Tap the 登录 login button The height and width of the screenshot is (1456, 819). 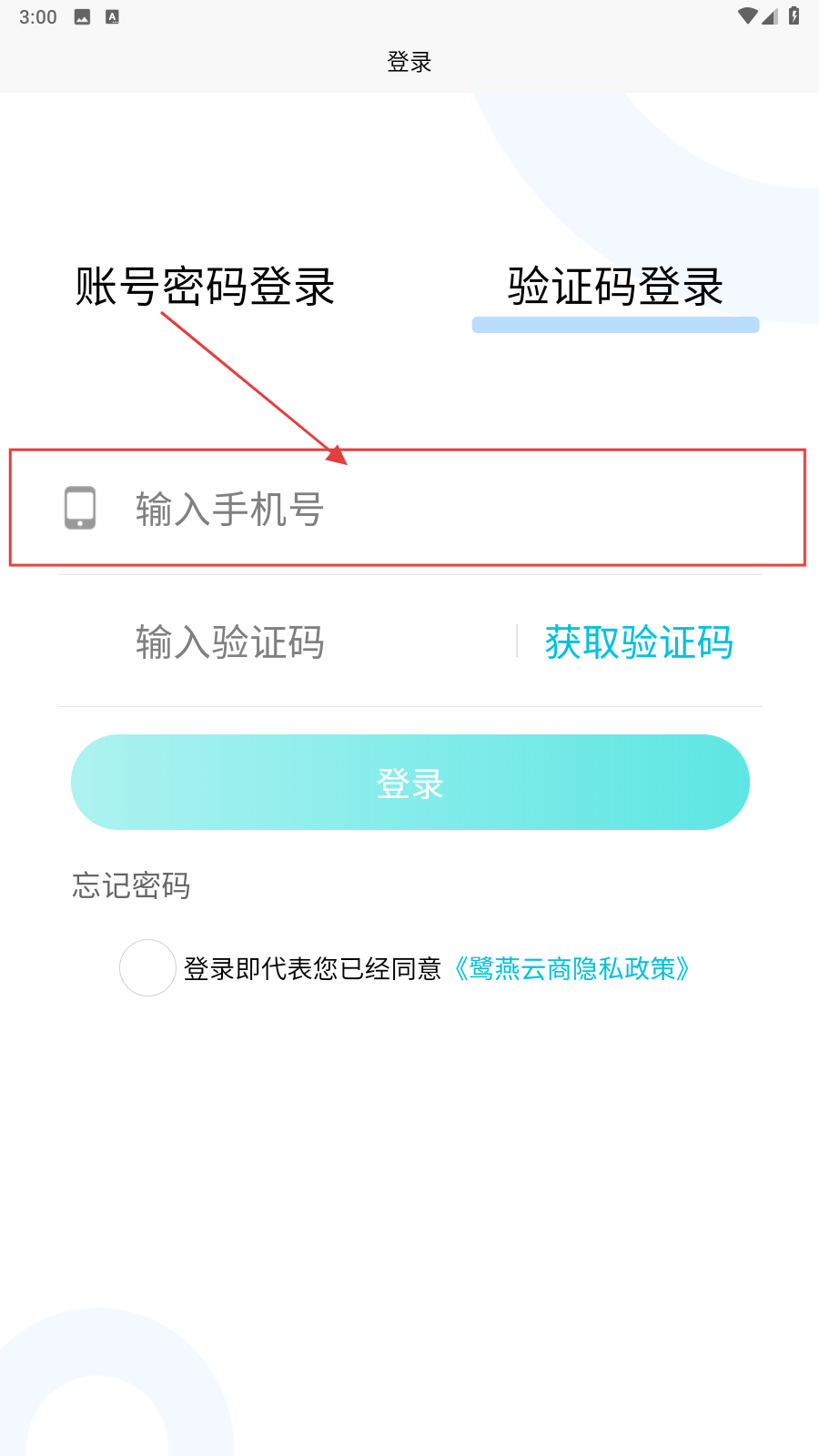pos(409,783)
